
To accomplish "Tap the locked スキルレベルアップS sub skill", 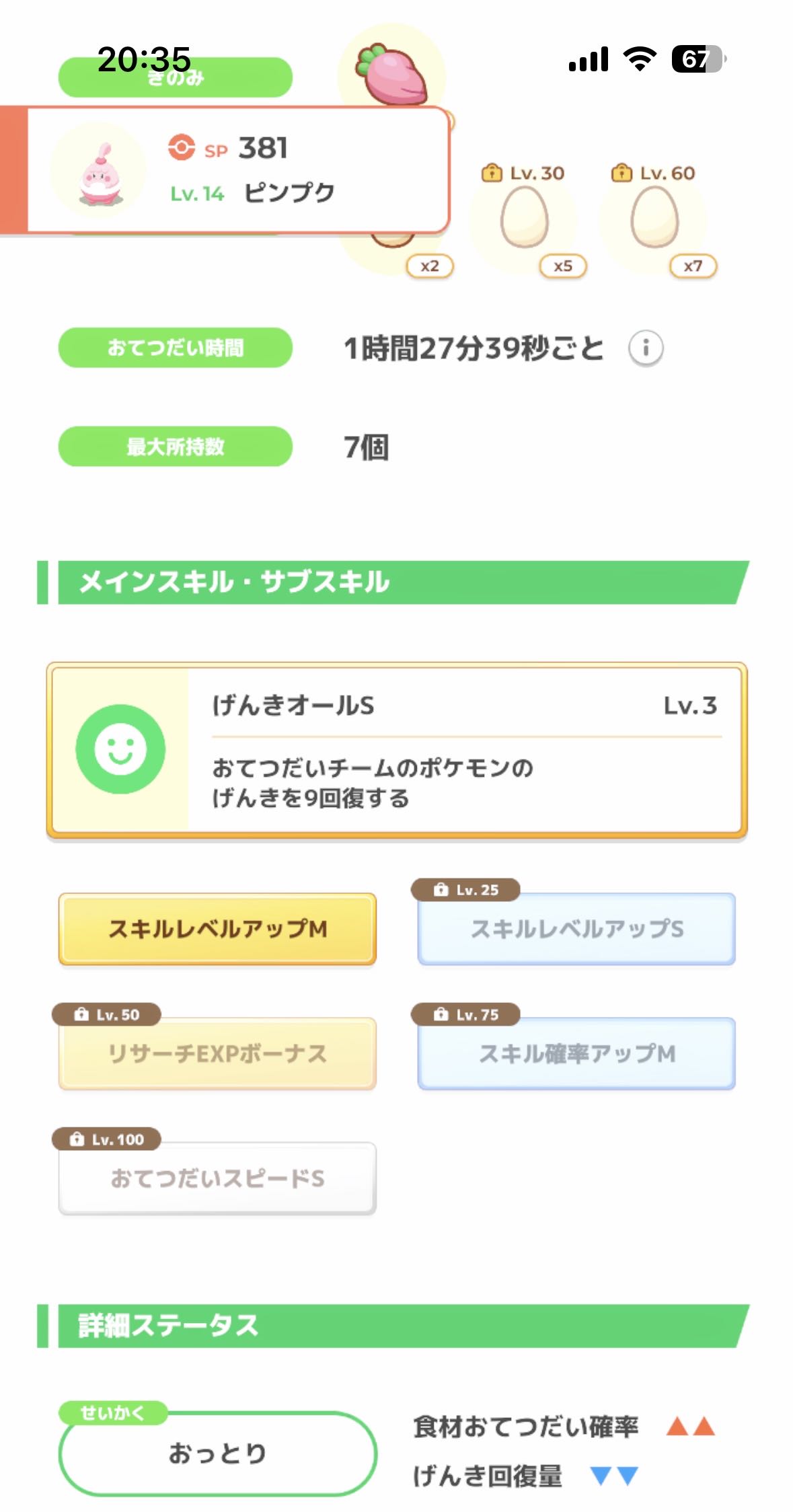I will (576, 929).
